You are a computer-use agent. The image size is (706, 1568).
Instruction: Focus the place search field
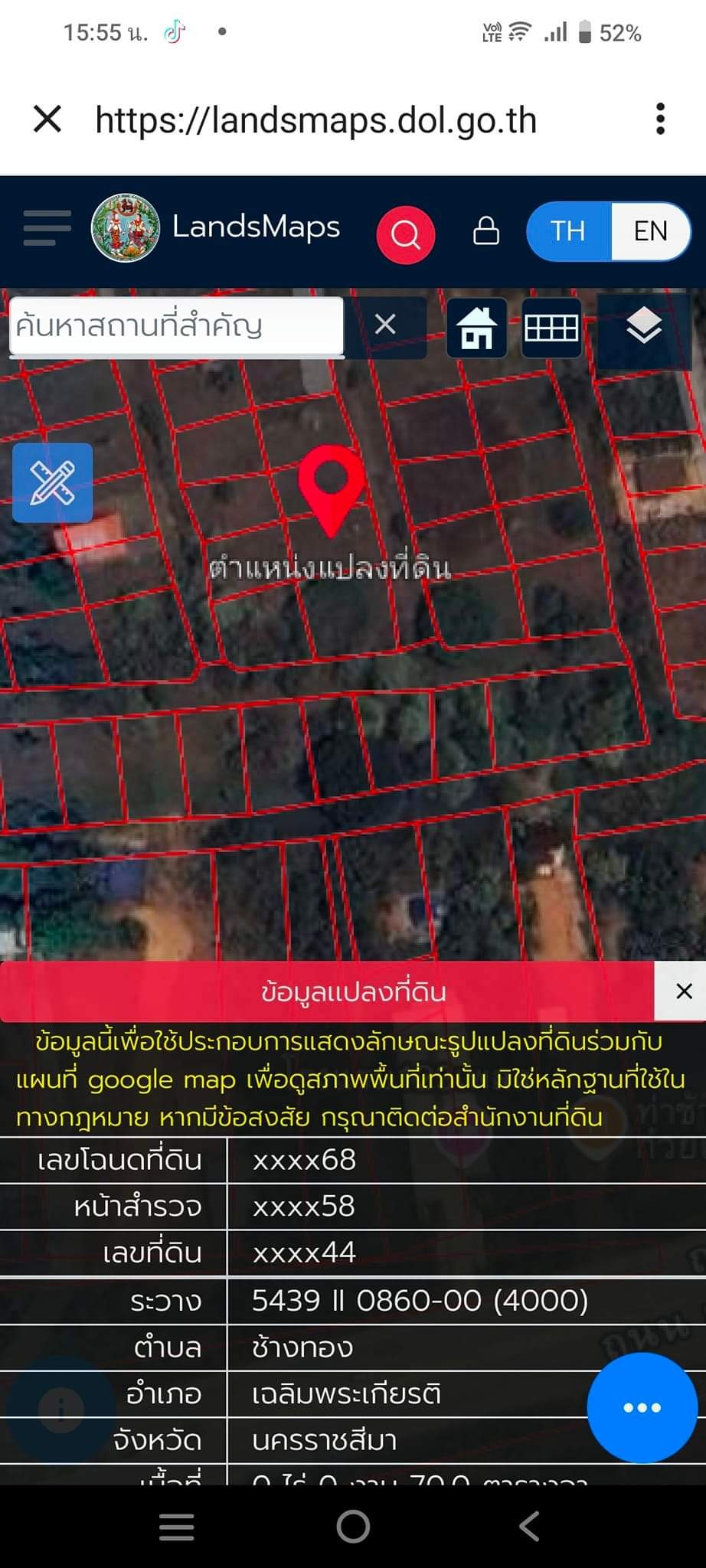pyautogui.click(x=177, y=326)
